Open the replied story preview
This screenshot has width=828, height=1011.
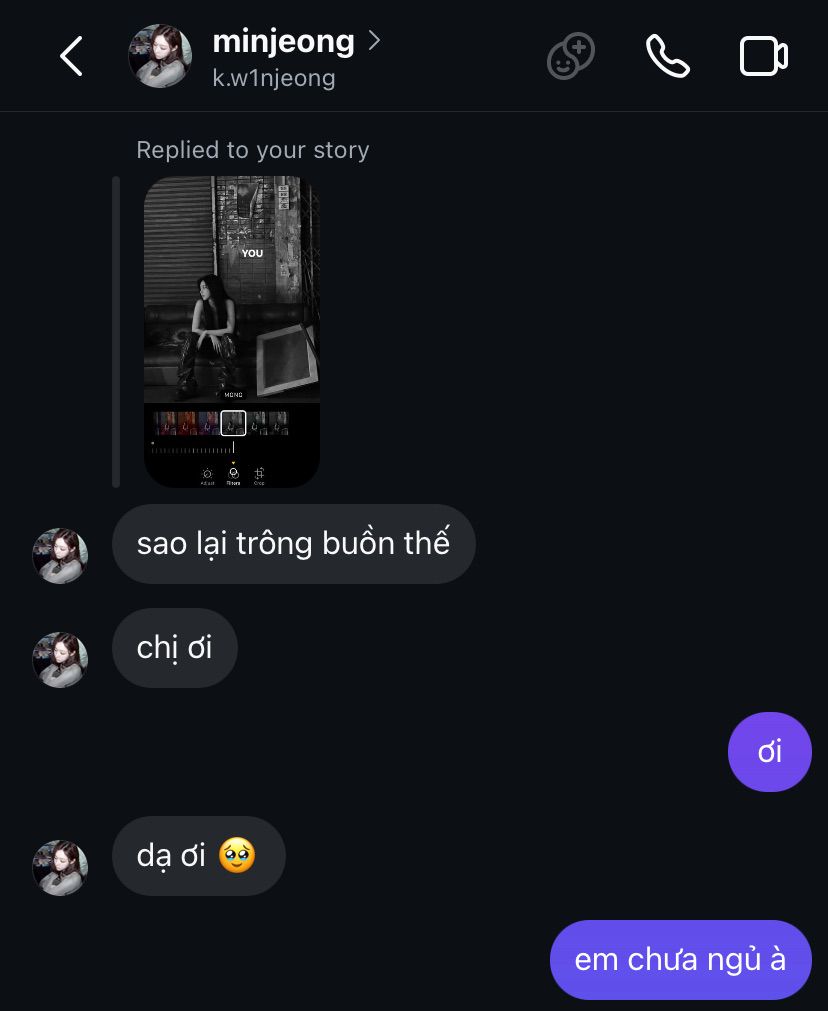pos(232,331)
